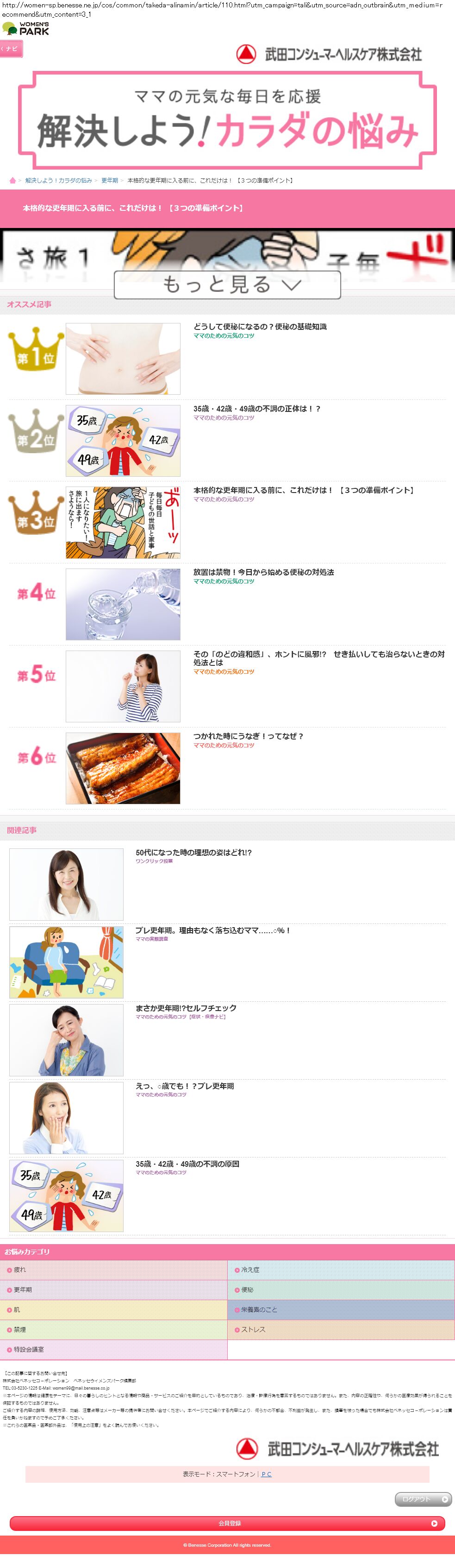Open the ナビ navigation button
This screenshot has width=455, height=1568.
pos(11,49)
